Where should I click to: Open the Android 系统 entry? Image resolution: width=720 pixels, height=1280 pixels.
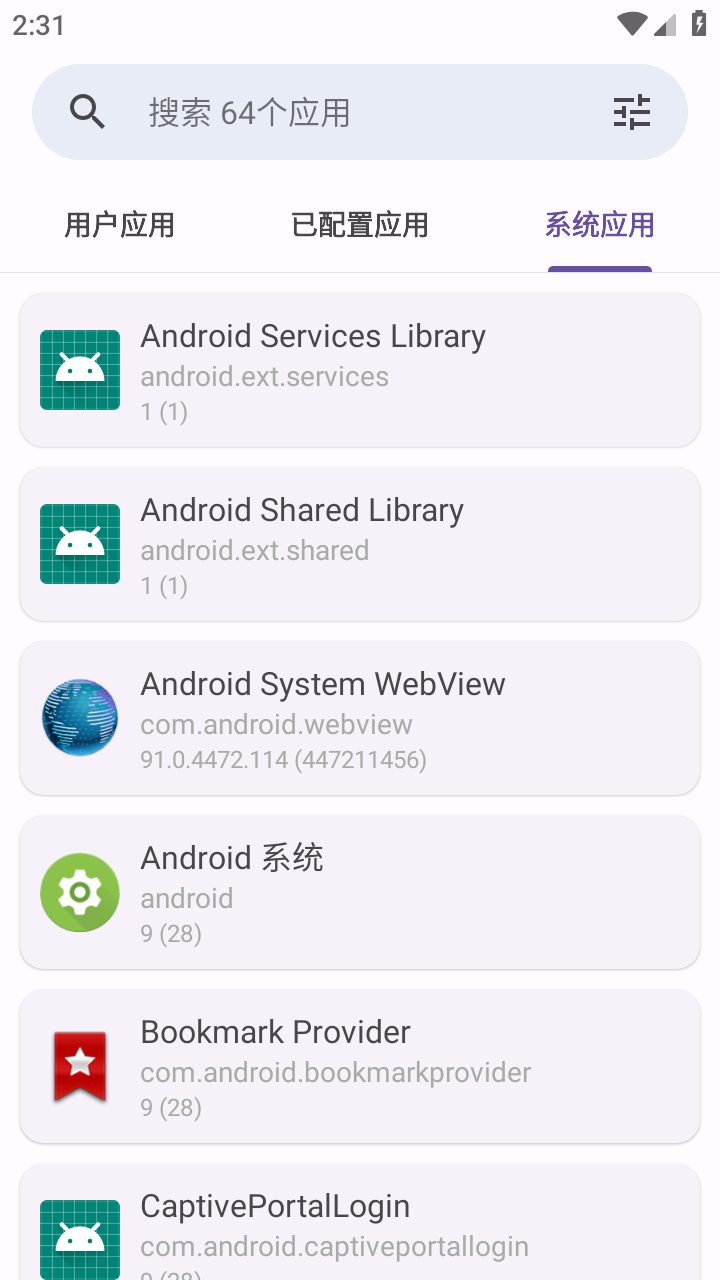tap(360, 892)
